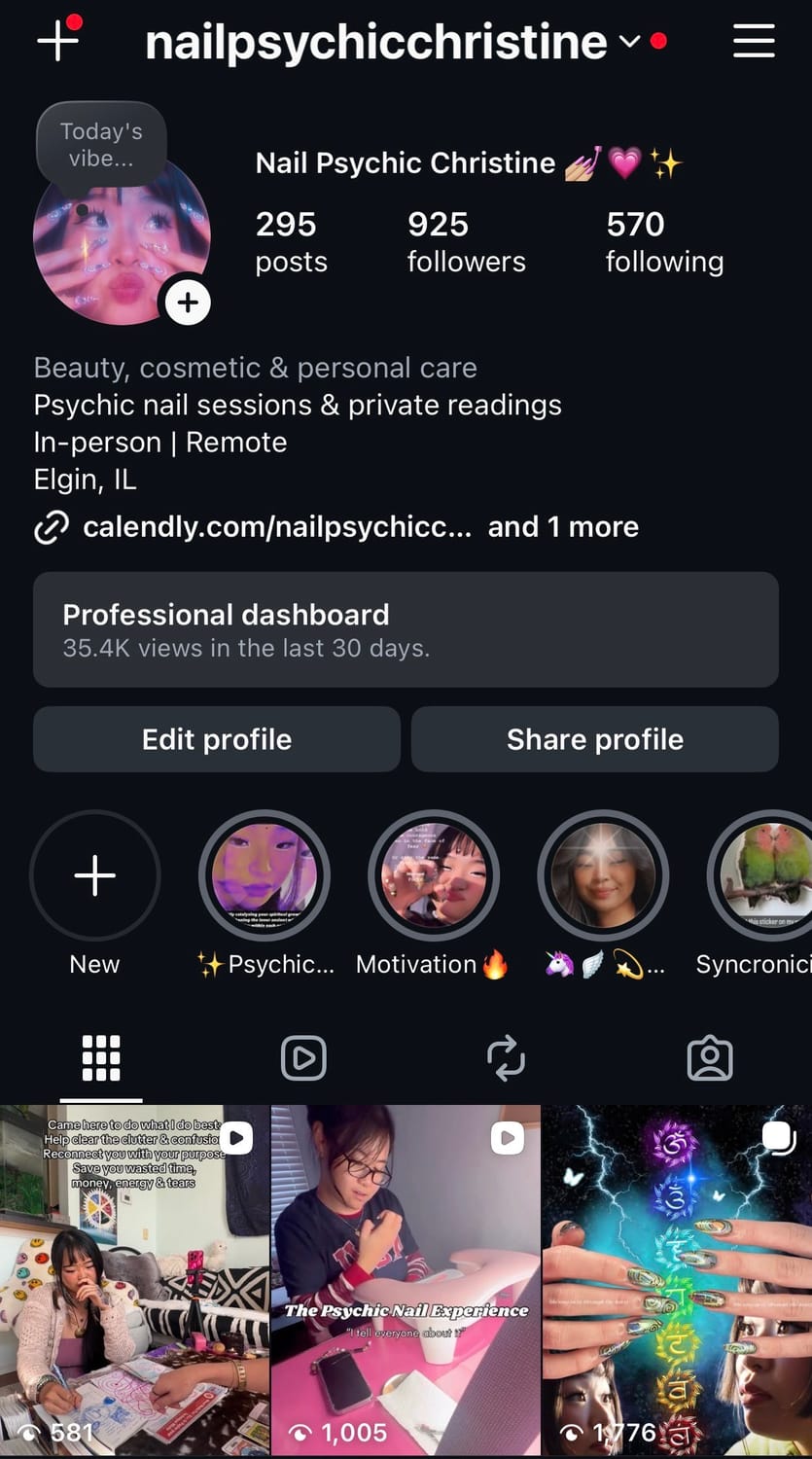Screen dimensions: 812x1459
Task: View the 570 following list
Action: [664, 242]
